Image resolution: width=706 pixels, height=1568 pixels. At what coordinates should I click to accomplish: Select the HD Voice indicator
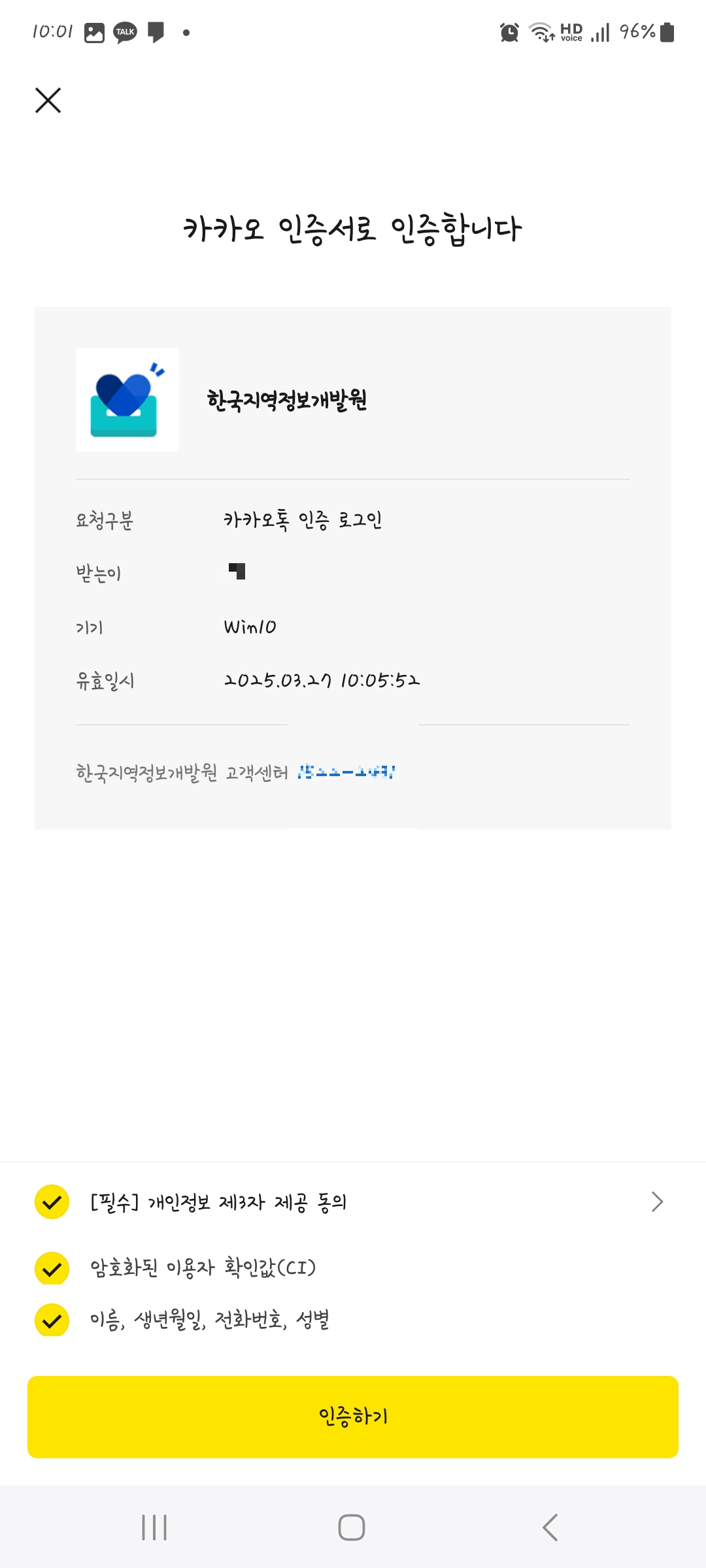tap(572, 32)
